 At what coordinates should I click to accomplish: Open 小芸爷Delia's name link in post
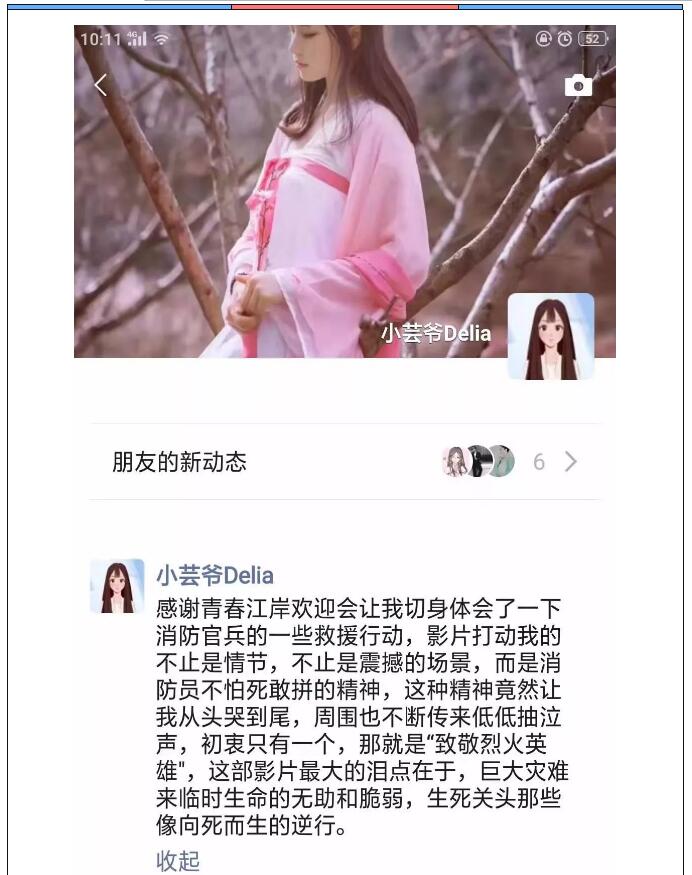(214, 576)
